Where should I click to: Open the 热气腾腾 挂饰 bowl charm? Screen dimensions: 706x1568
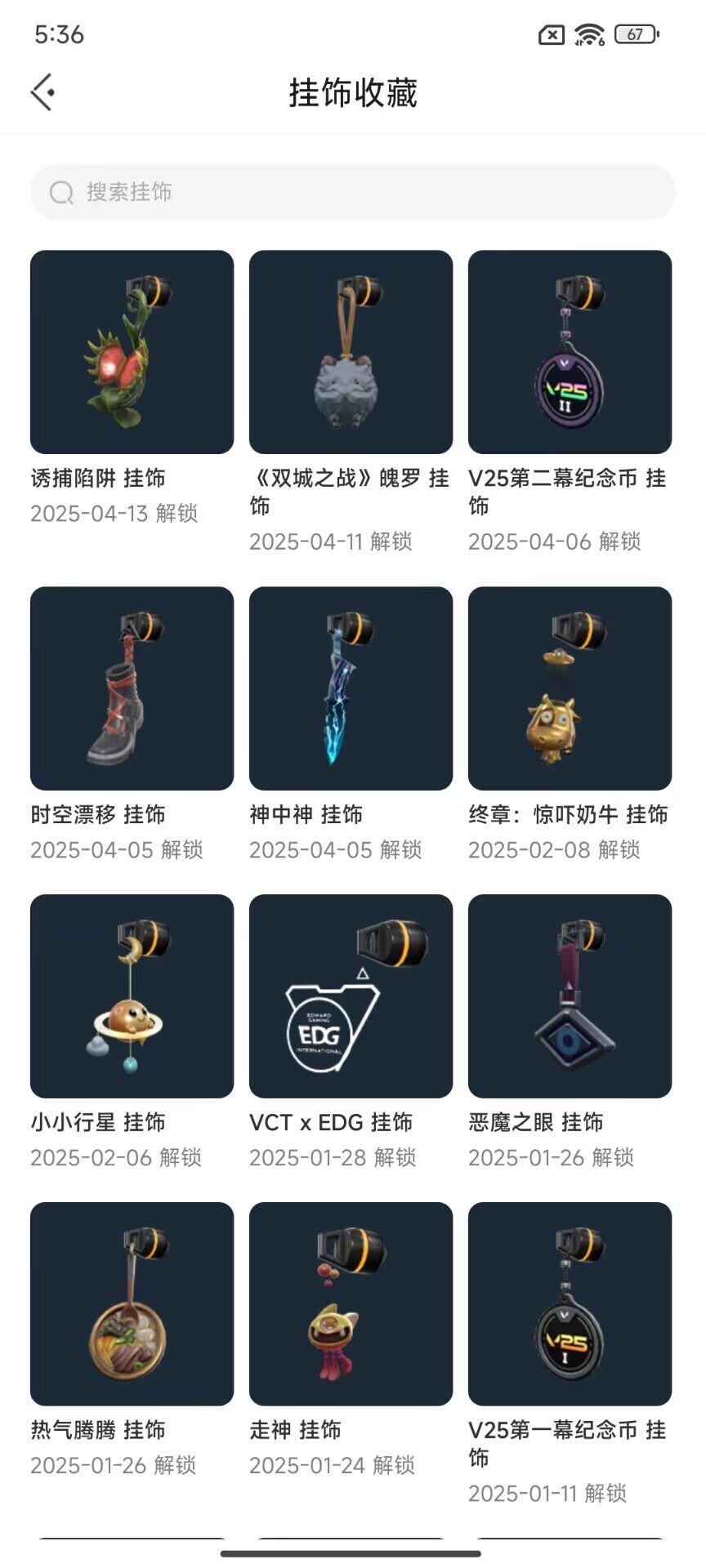132,1304
